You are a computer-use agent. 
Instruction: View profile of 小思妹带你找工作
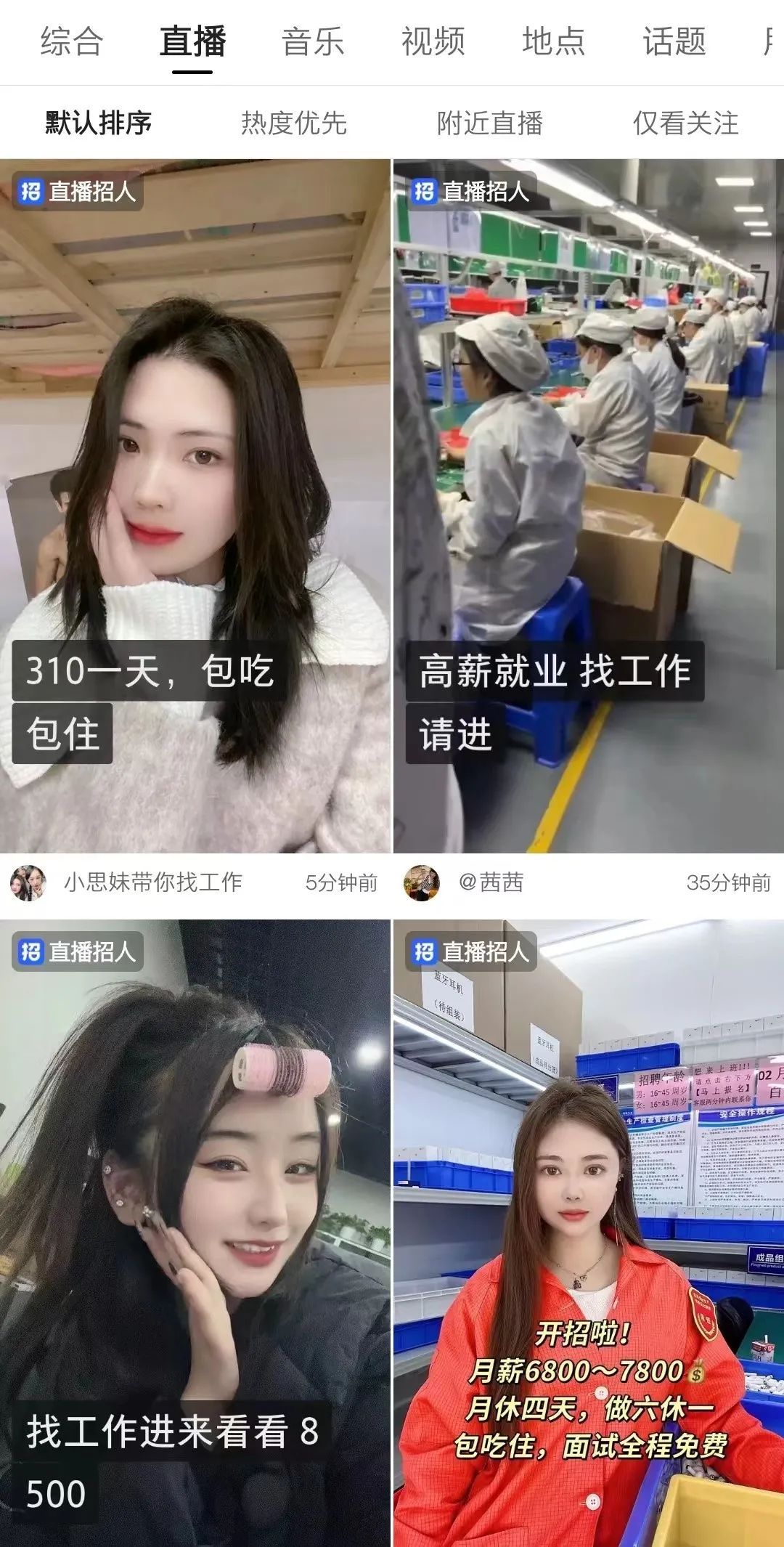(152, 882)
